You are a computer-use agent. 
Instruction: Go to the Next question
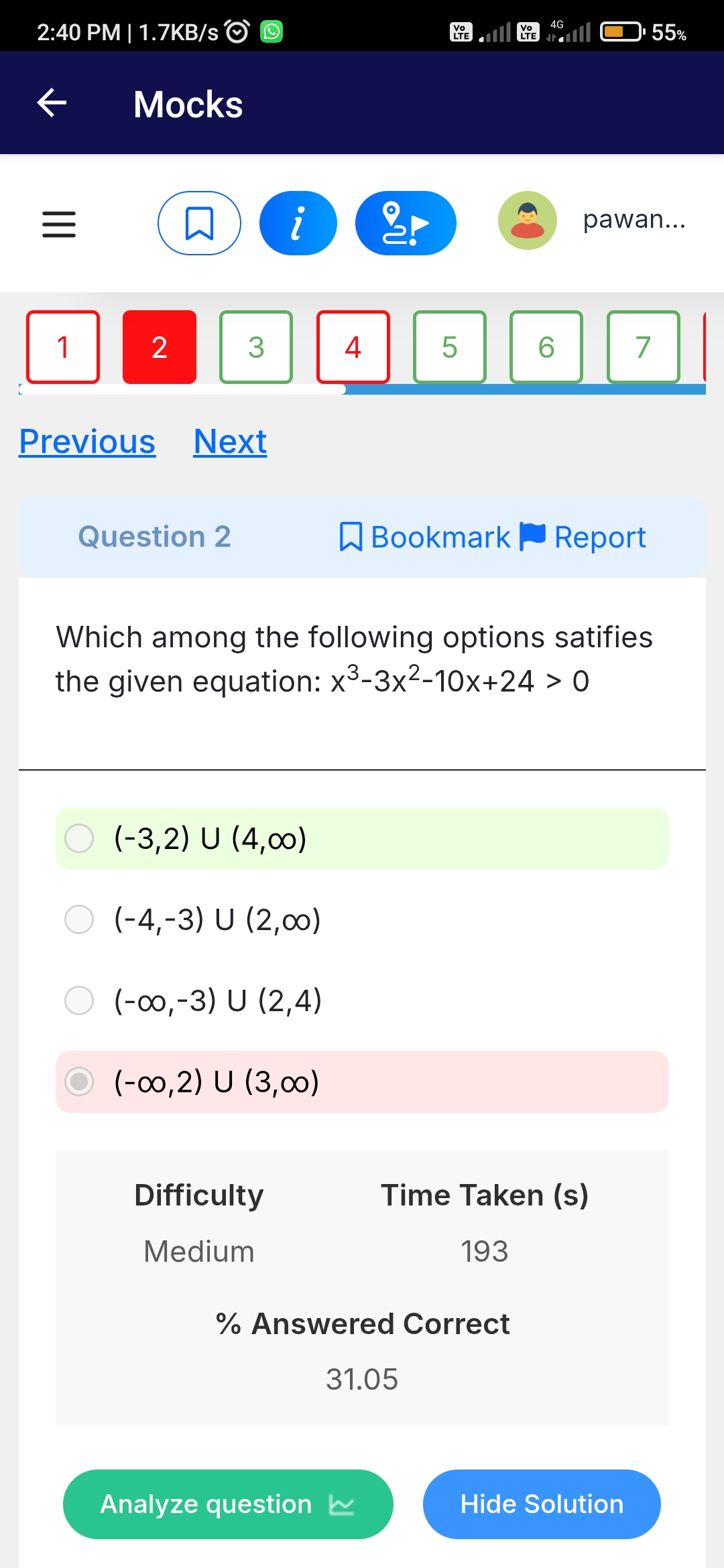(x=230, y=442)
